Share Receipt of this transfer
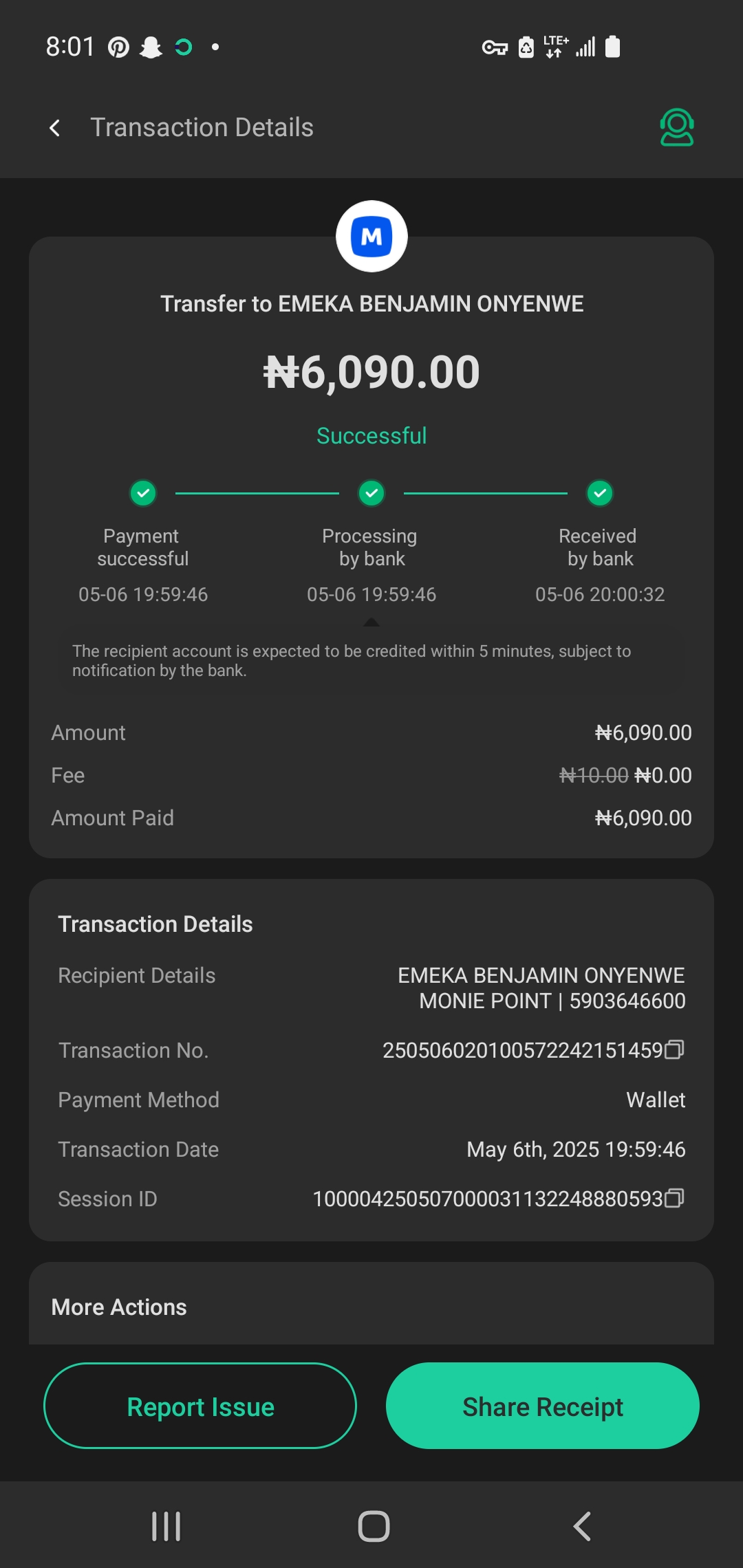743x1568 pixels. click(542, 1406)
